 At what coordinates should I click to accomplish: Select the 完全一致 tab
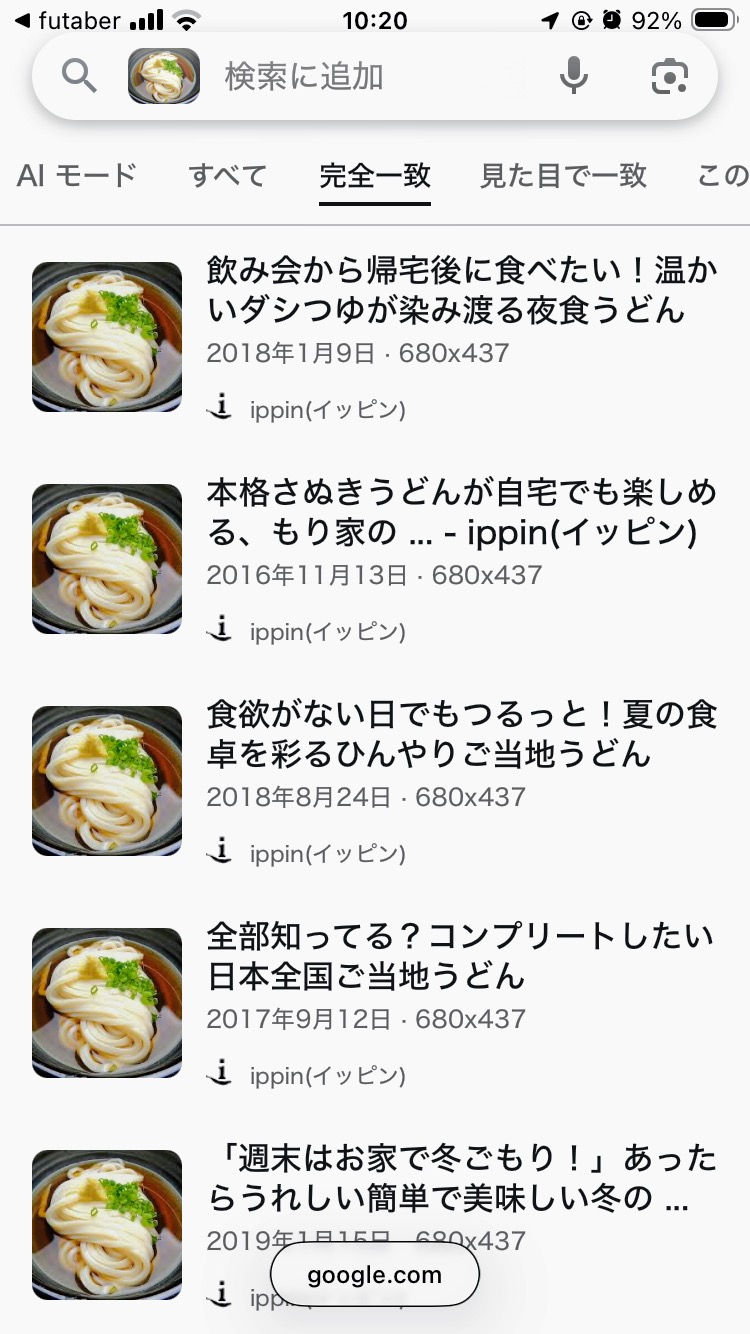click(375, 176)
